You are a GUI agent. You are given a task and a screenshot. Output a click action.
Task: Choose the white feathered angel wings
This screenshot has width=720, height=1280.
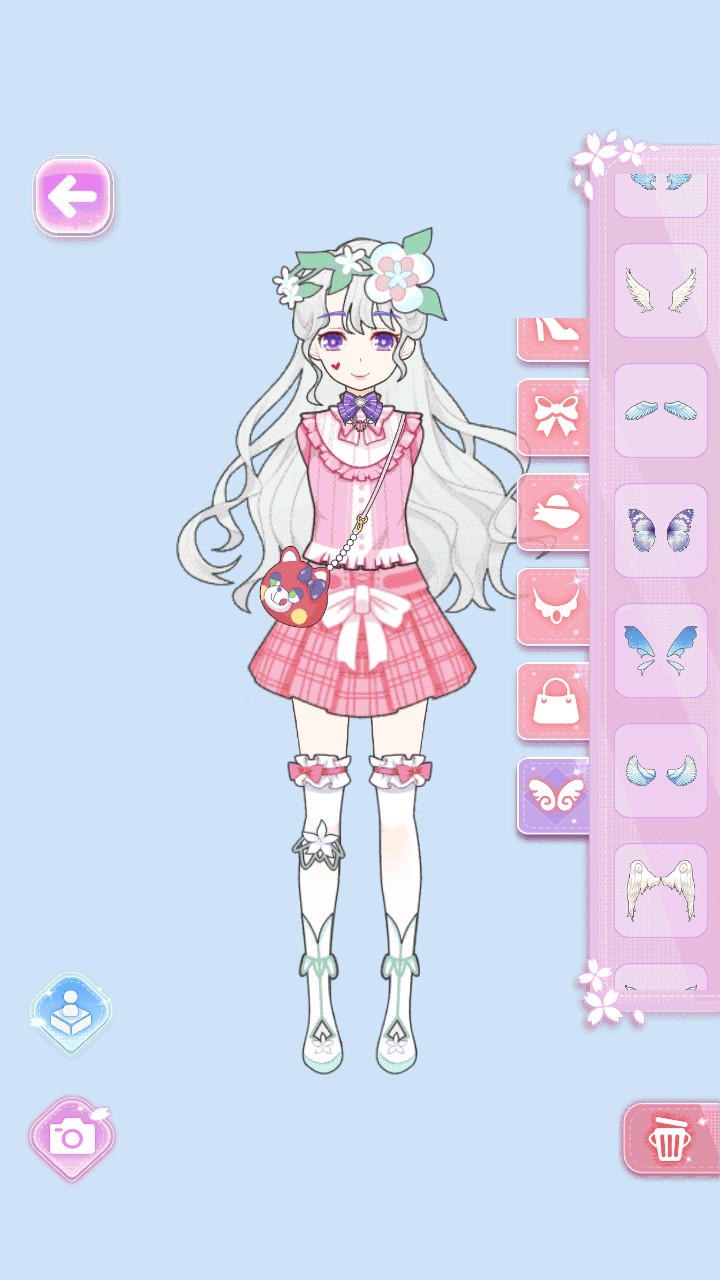(660, 290)
